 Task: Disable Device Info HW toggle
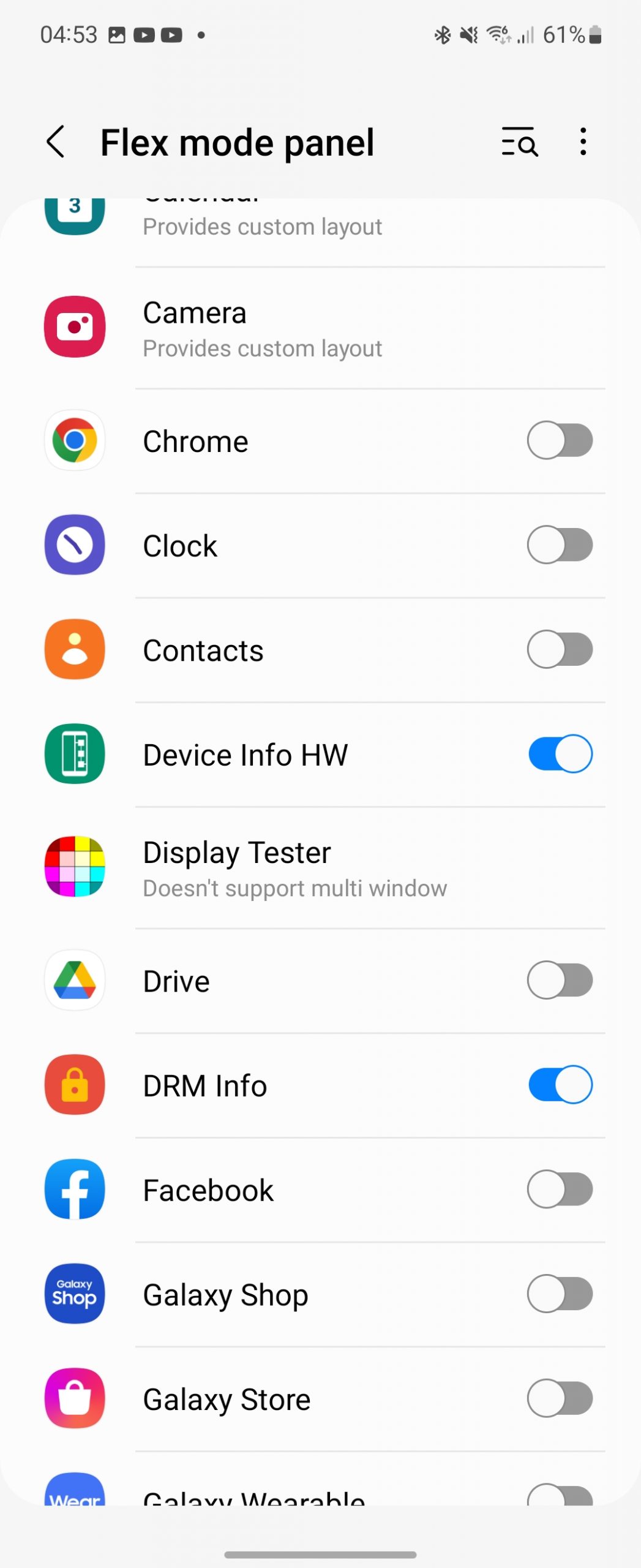[560, 754]
